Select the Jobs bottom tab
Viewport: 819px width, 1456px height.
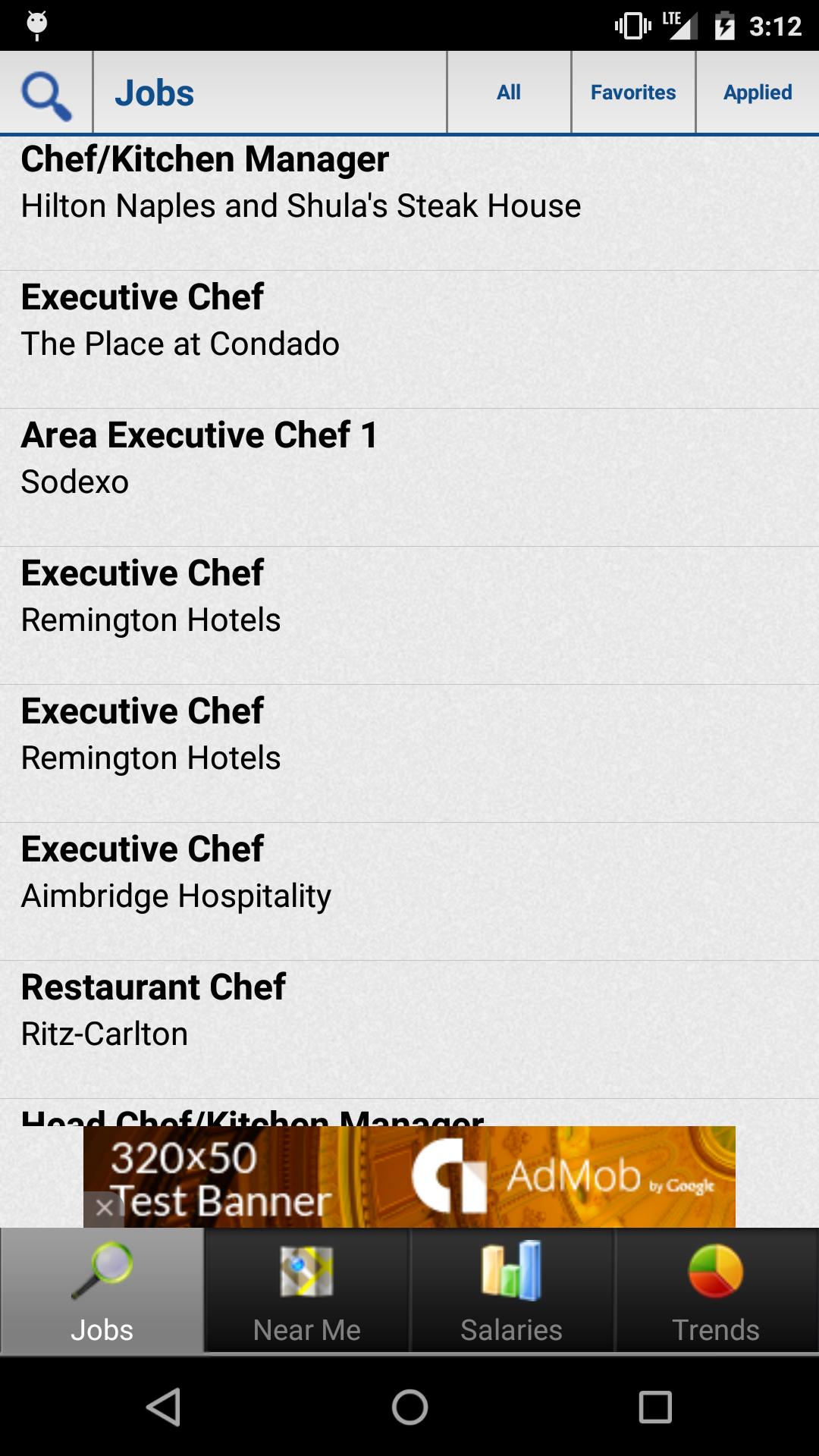click(102, 1291)
